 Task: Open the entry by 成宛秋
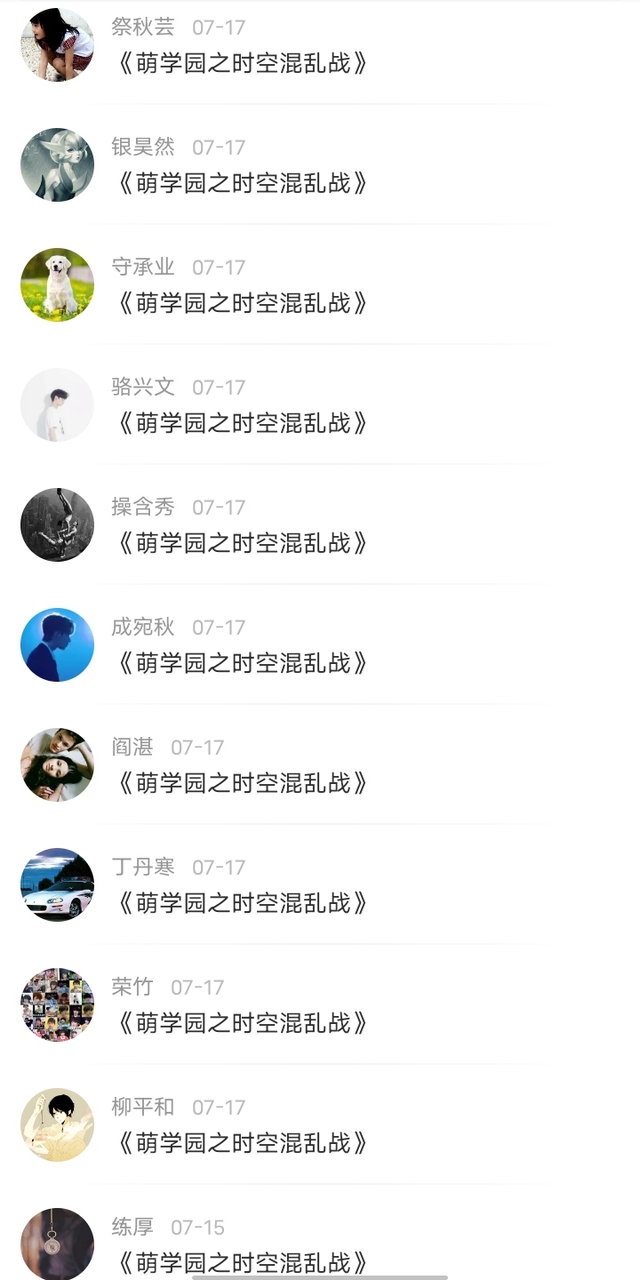(x=320, y=645)
